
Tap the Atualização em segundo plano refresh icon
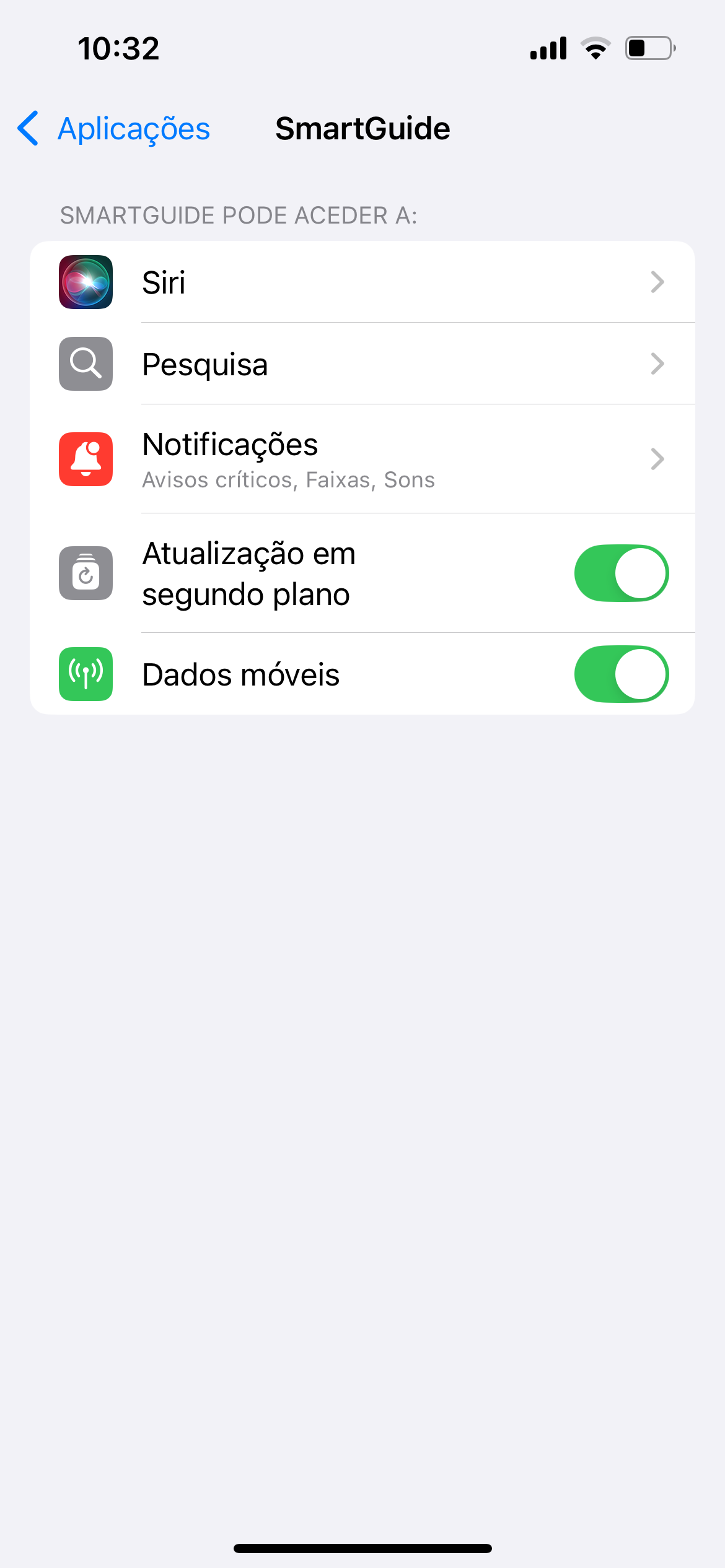(85, 573)
